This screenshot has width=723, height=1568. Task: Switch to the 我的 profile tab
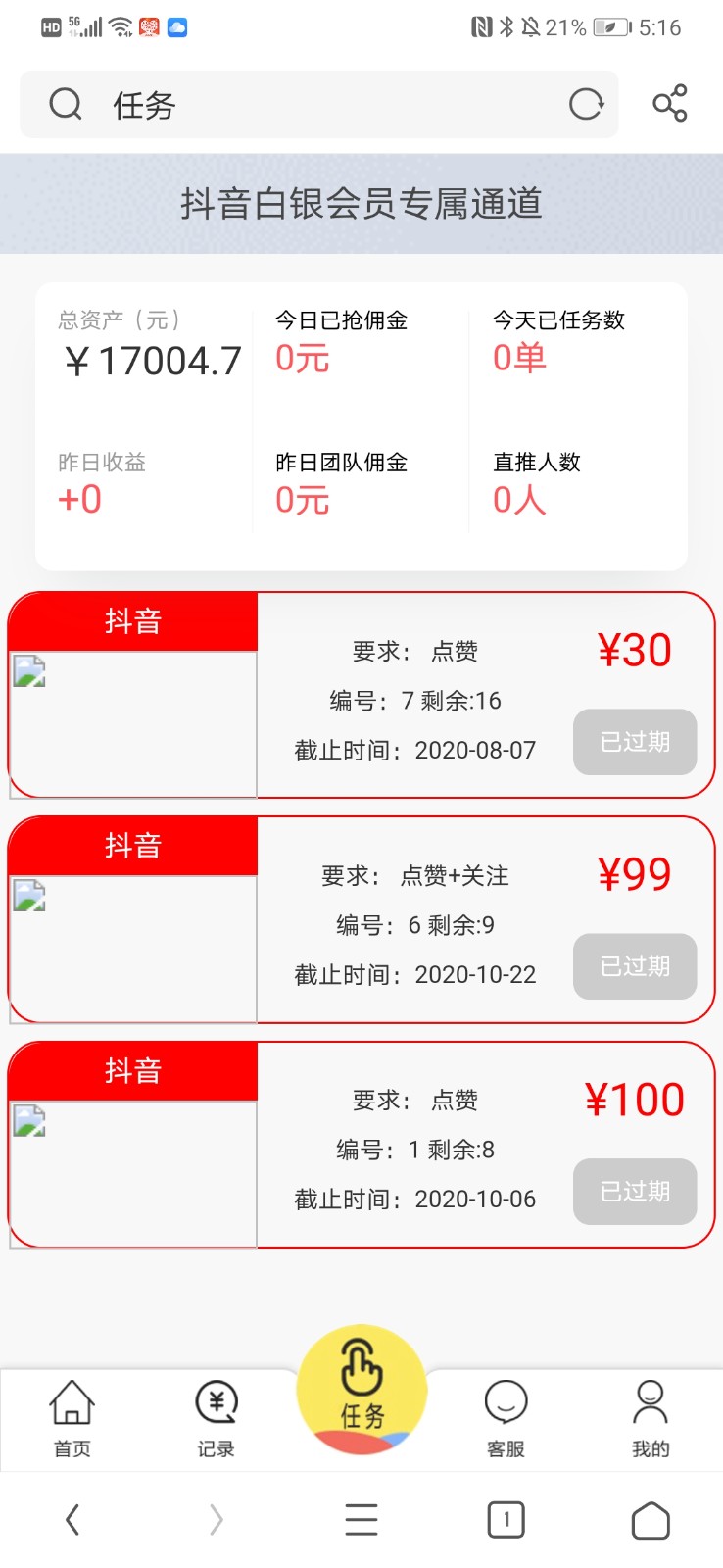651,1419
